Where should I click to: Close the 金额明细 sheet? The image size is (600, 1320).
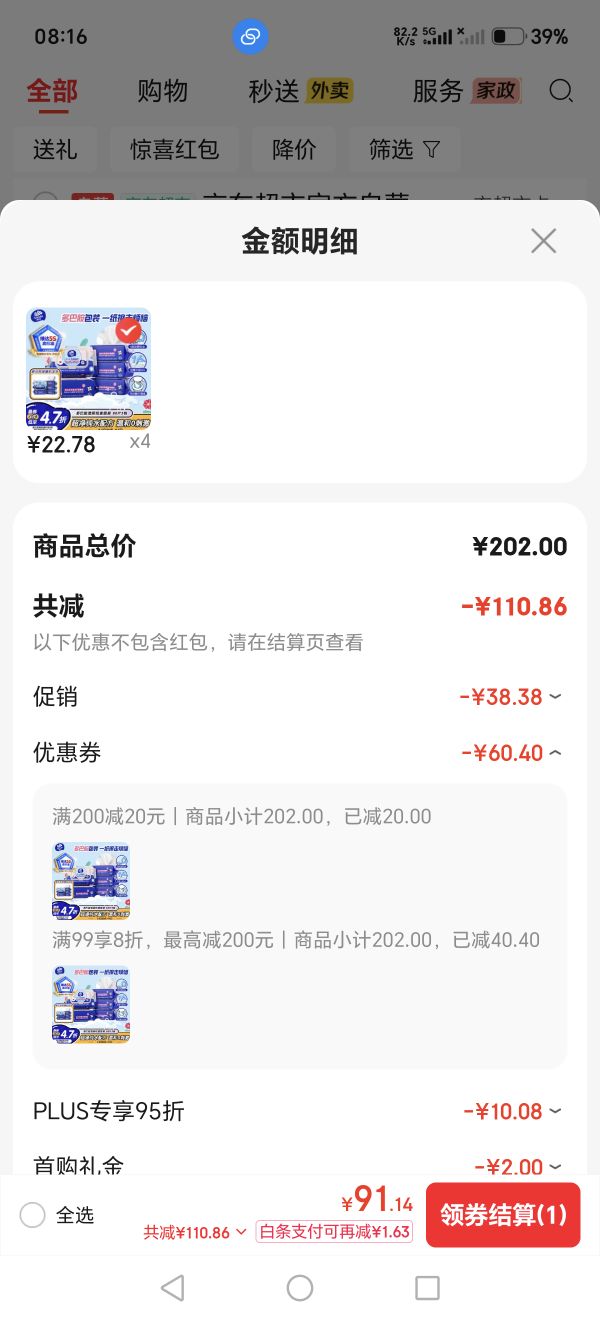[543, 241]
